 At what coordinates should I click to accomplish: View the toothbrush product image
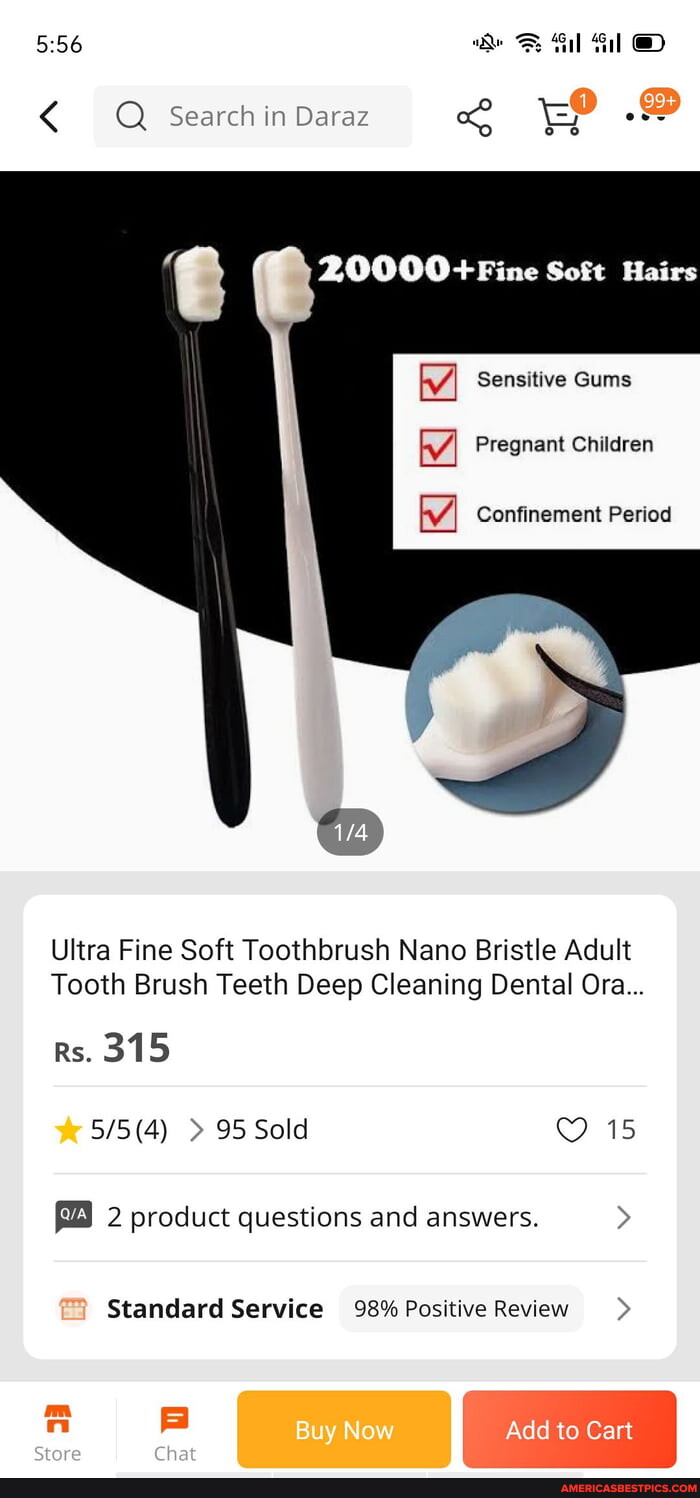350,520
